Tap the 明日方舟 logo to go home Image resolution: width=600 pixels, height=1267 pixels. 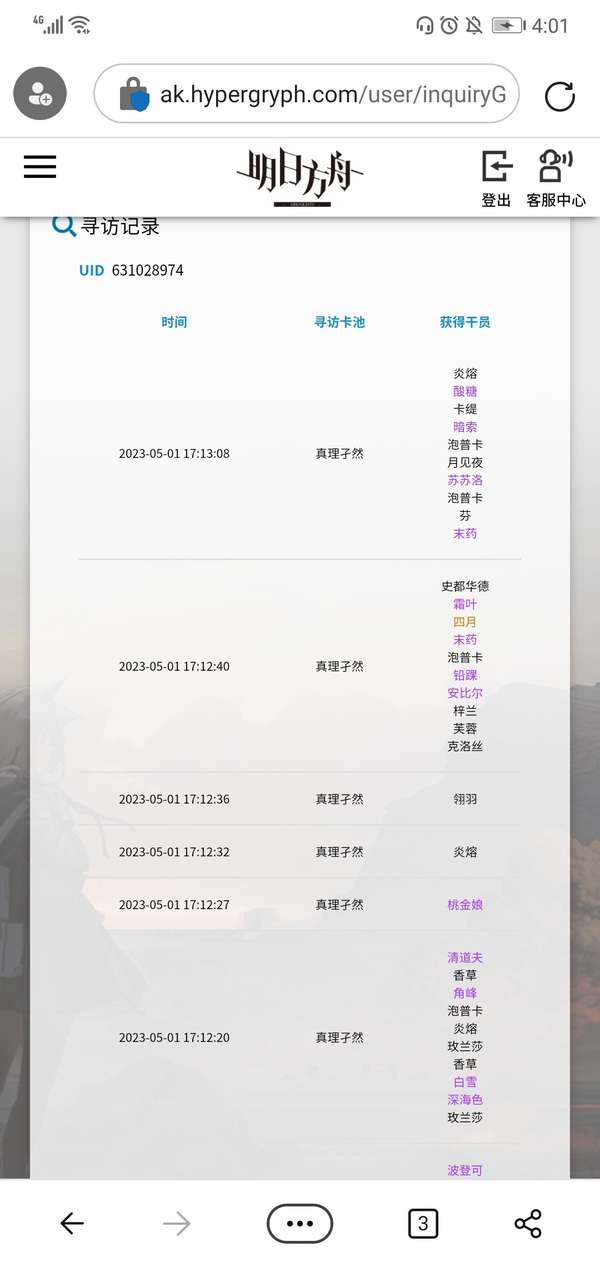coord(300,177)
